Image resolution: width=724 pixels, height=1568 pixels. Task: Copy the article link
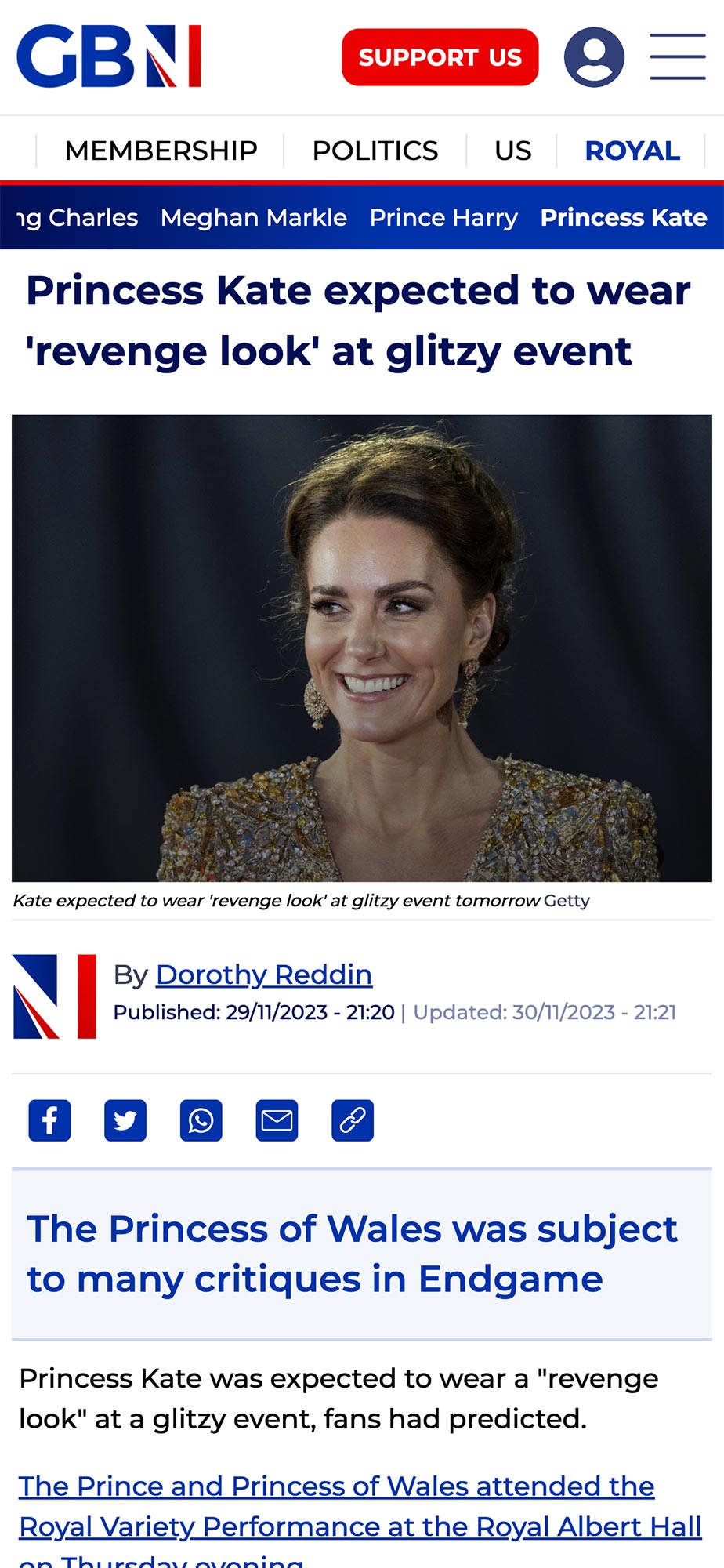click(x=353, y=1120)
